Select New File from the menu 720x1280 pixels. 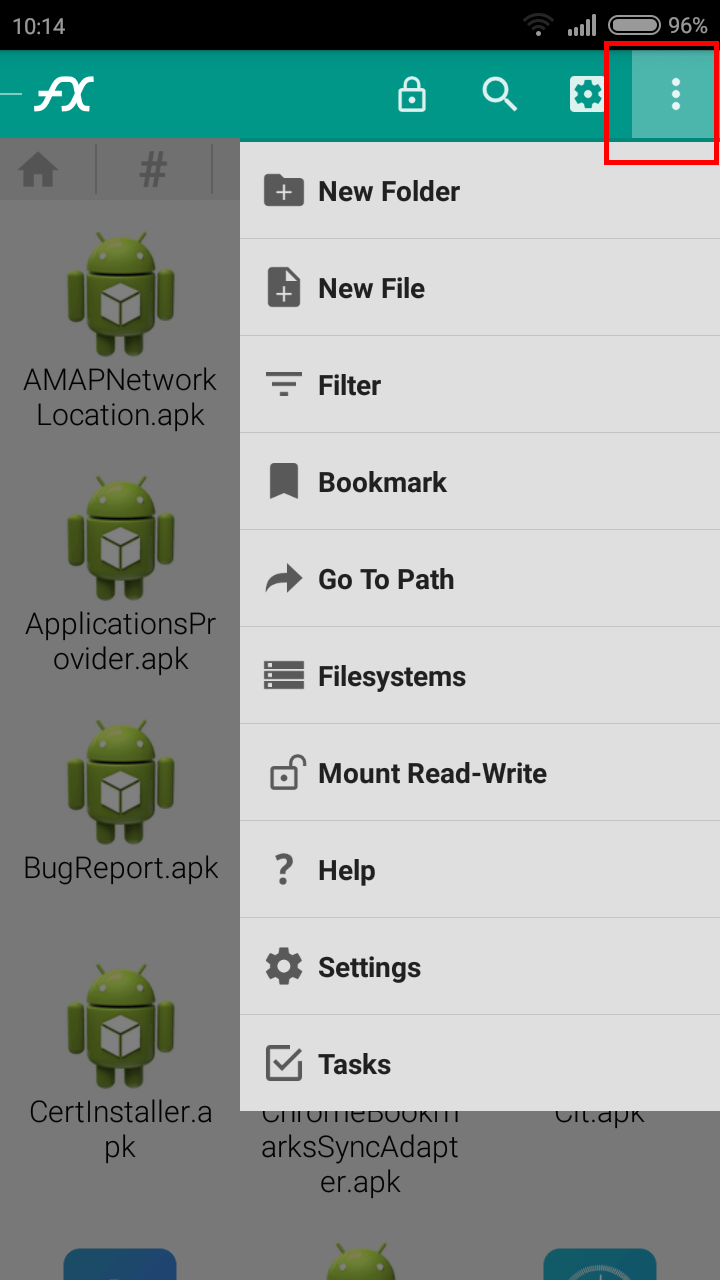(371, 288)
